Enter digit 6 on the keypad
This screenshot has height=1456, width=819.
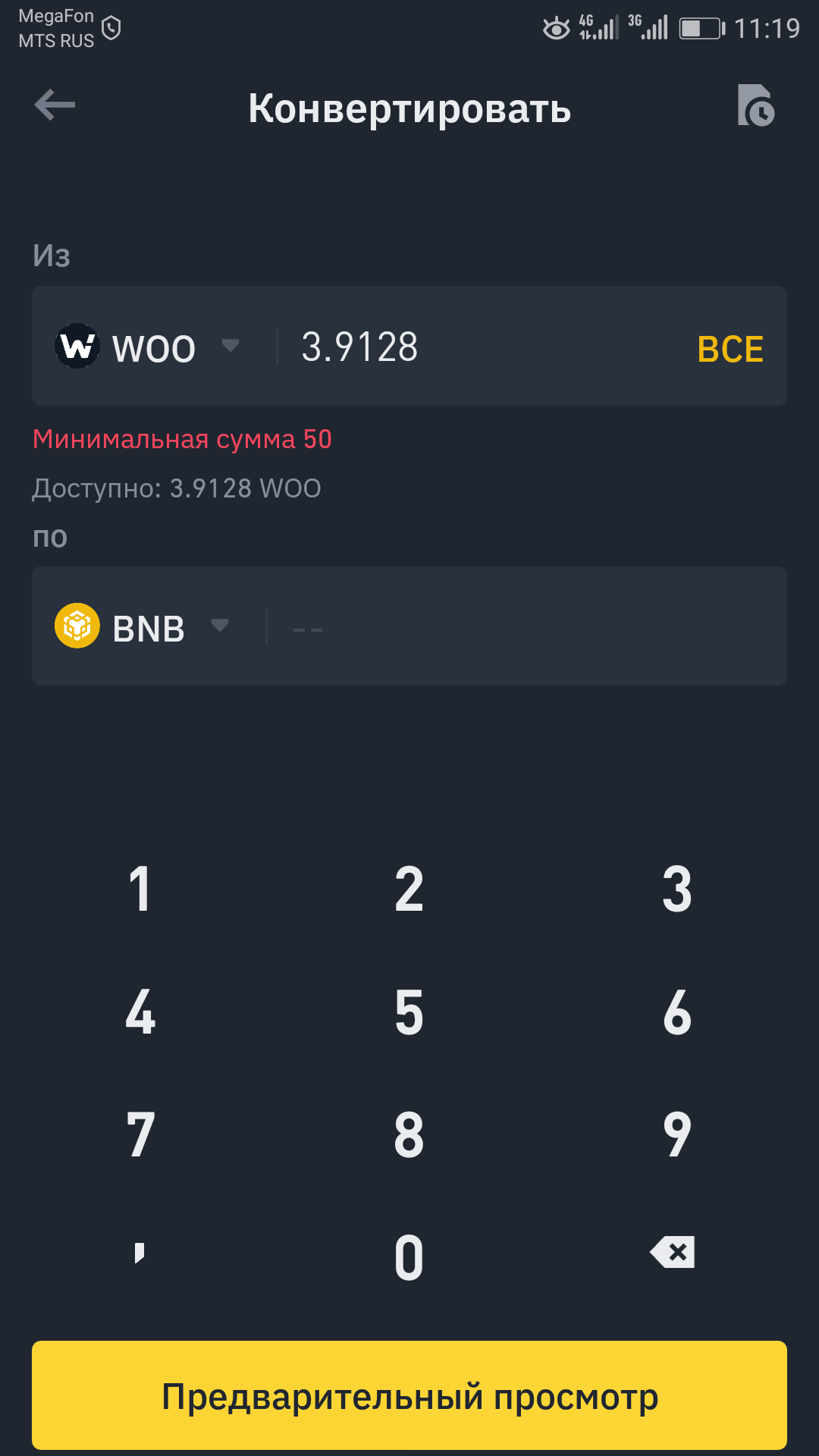pyautogui.click(x=677, y=1012)
